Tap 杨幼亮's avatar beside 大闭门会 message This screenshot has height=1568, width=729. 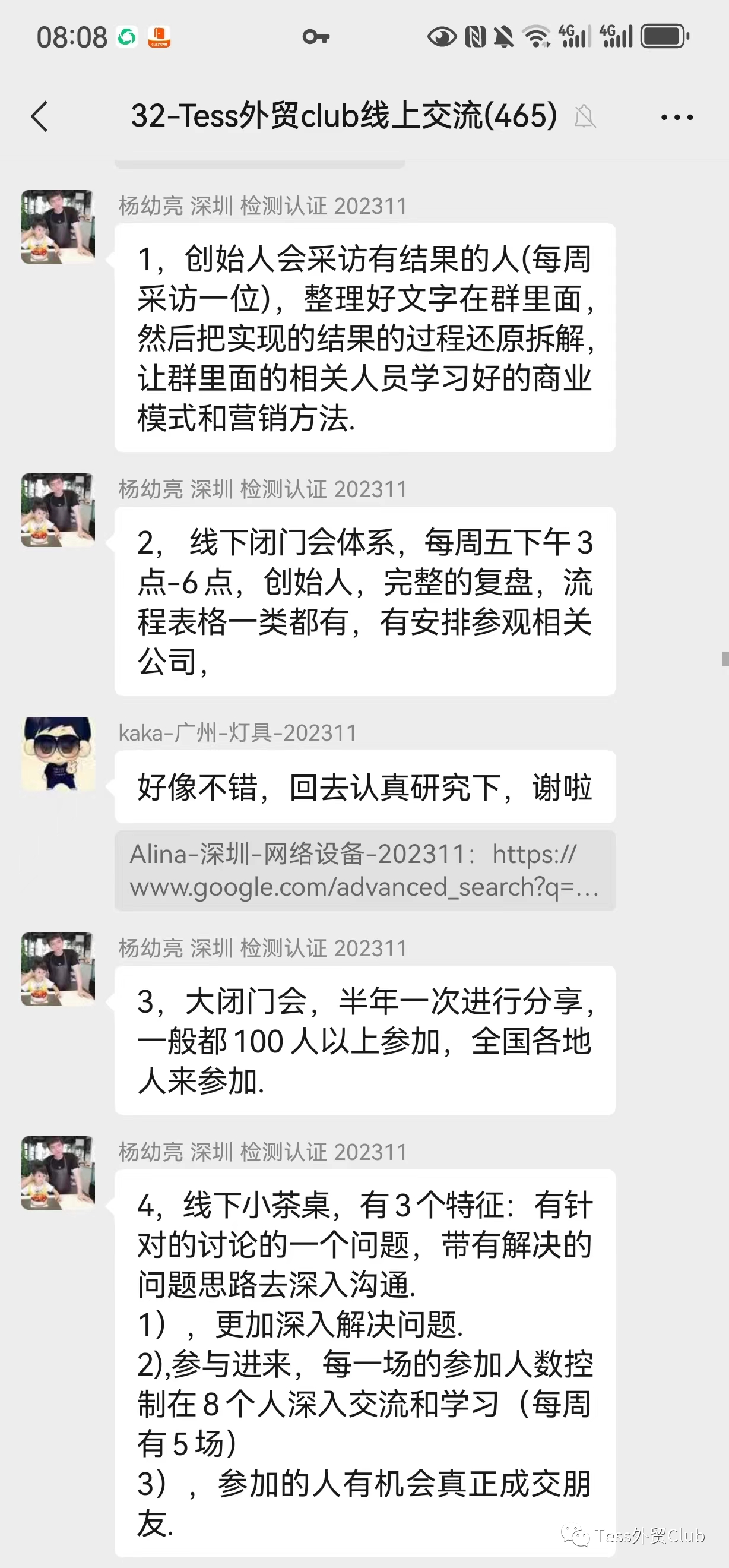pos(58,969)
